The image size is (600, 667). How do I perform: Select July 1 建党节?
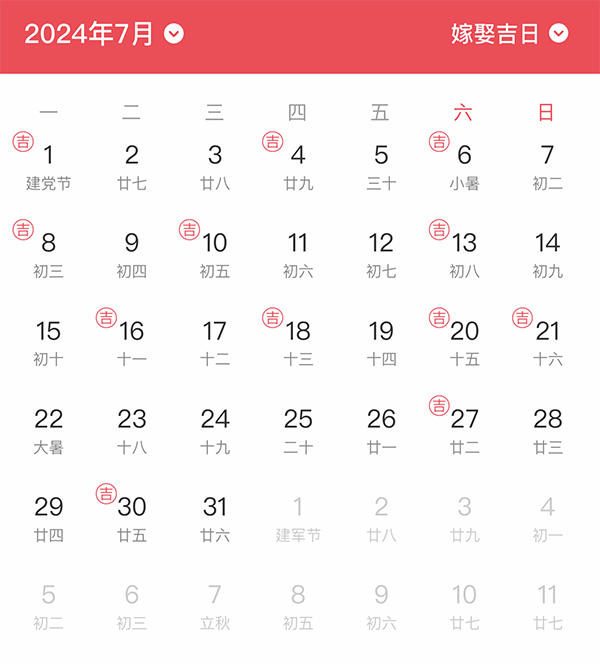click(48, 165)
